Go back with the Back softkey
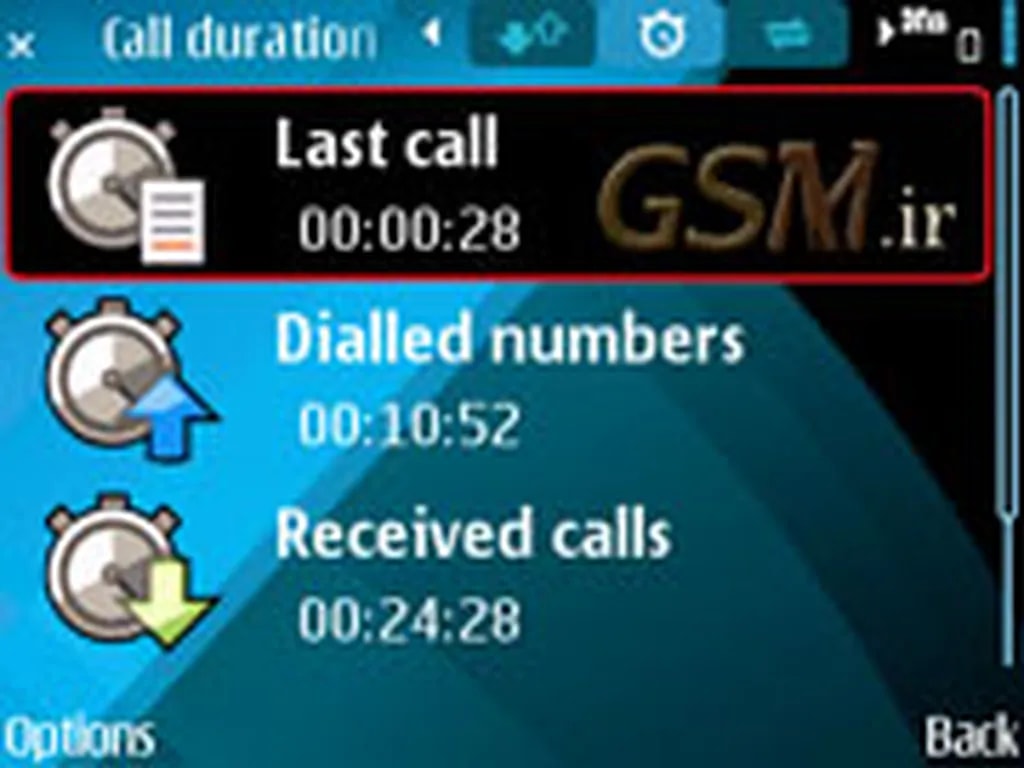1024x768 pixels. tap(968, 738)
